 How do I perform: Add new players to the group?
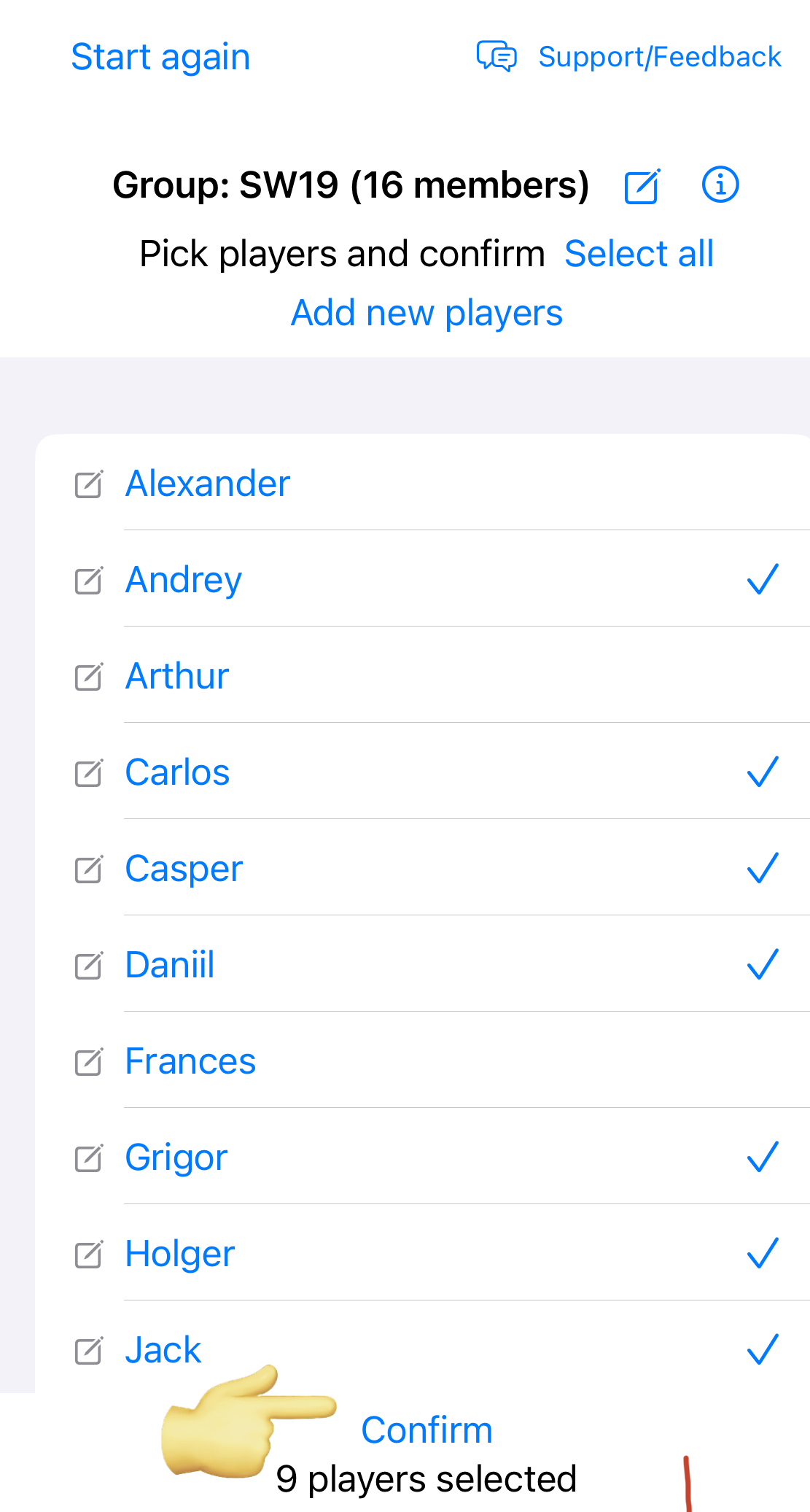(427, 313)
